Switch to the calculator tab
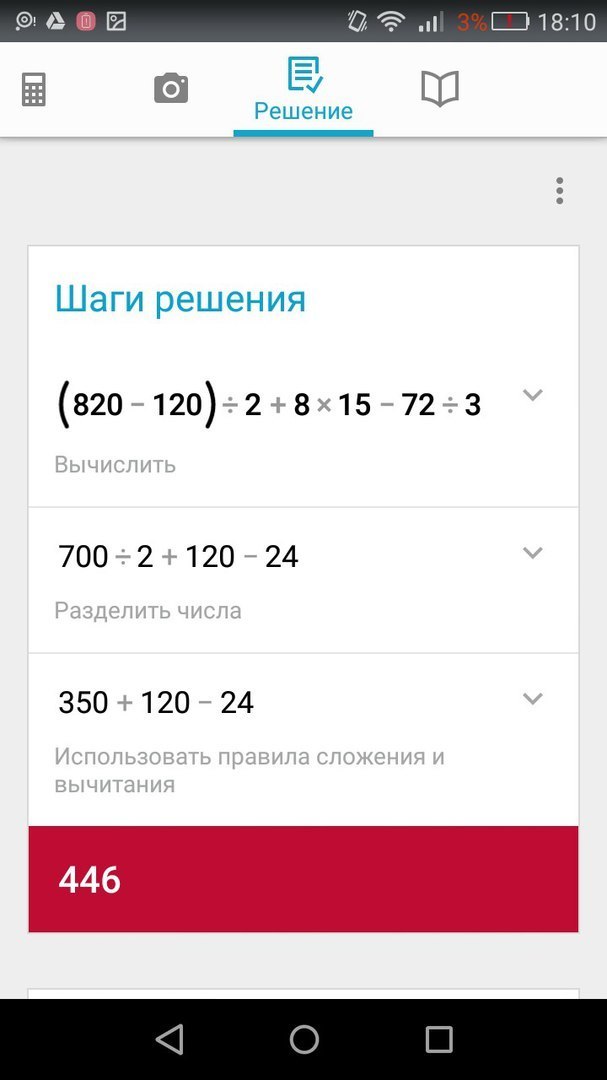Image resolution: width=607 pixels, height=1080 pixels. tap(34, 90)
